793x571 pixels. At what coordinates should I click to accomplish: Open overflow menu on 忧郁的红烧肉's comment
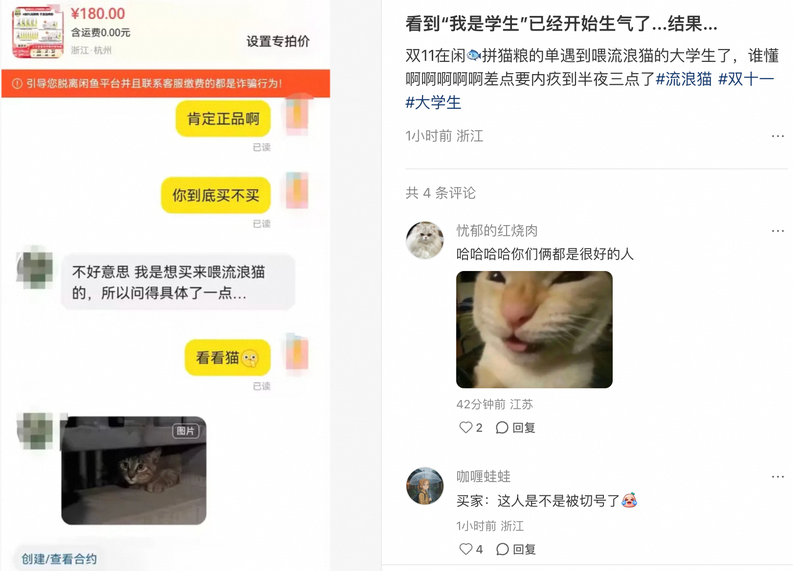777,231
